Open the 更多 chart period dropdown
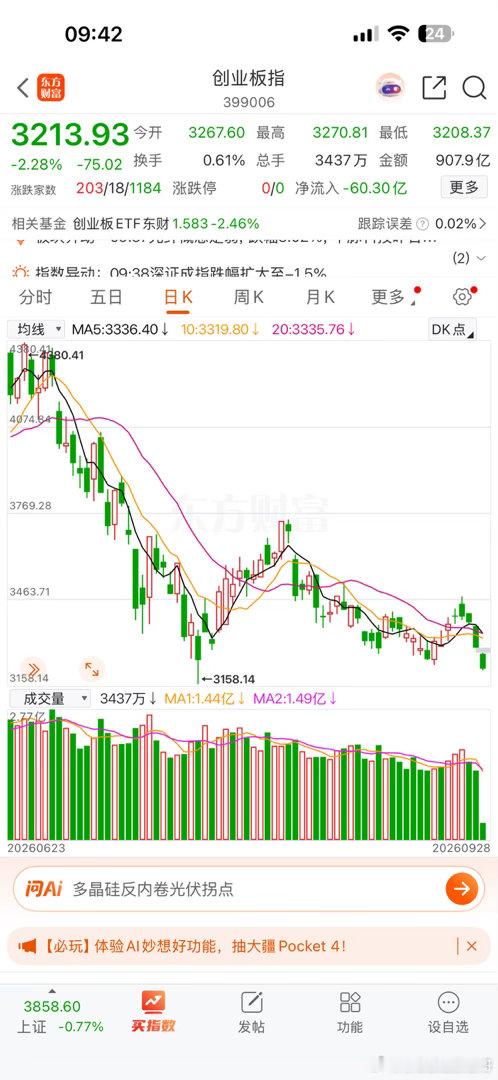This screenshot has height=1080, width=498. pos(394,297)
